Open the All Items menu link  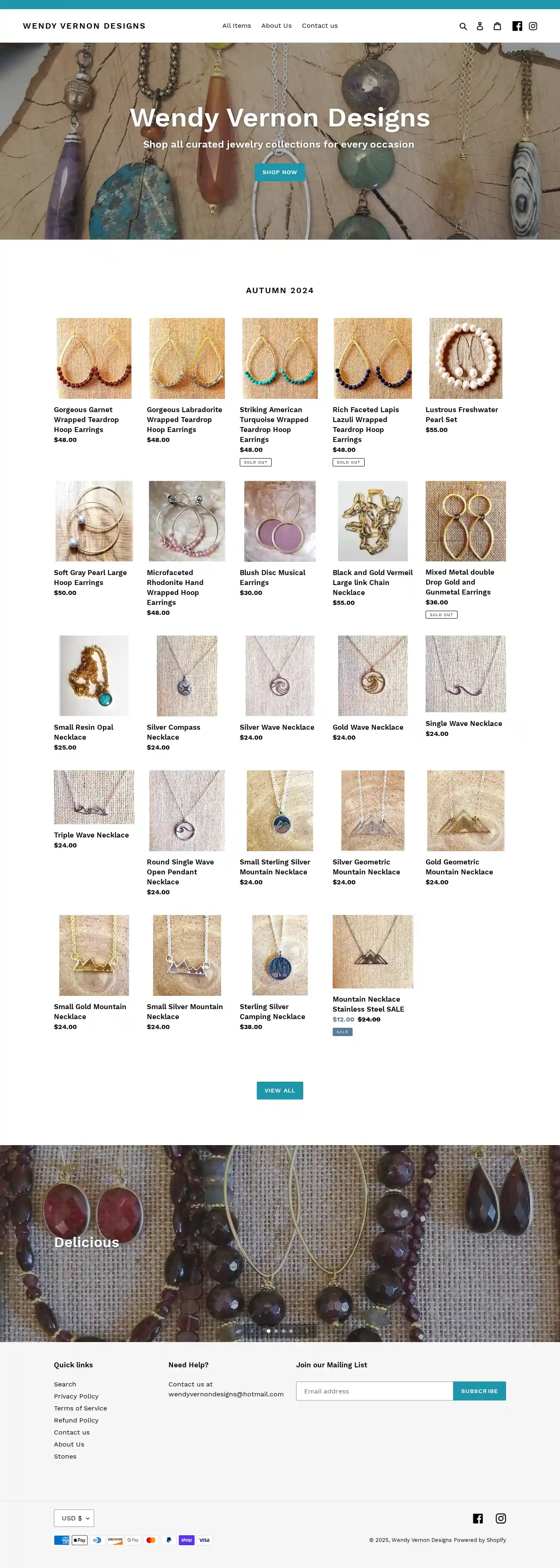(236, 26)
